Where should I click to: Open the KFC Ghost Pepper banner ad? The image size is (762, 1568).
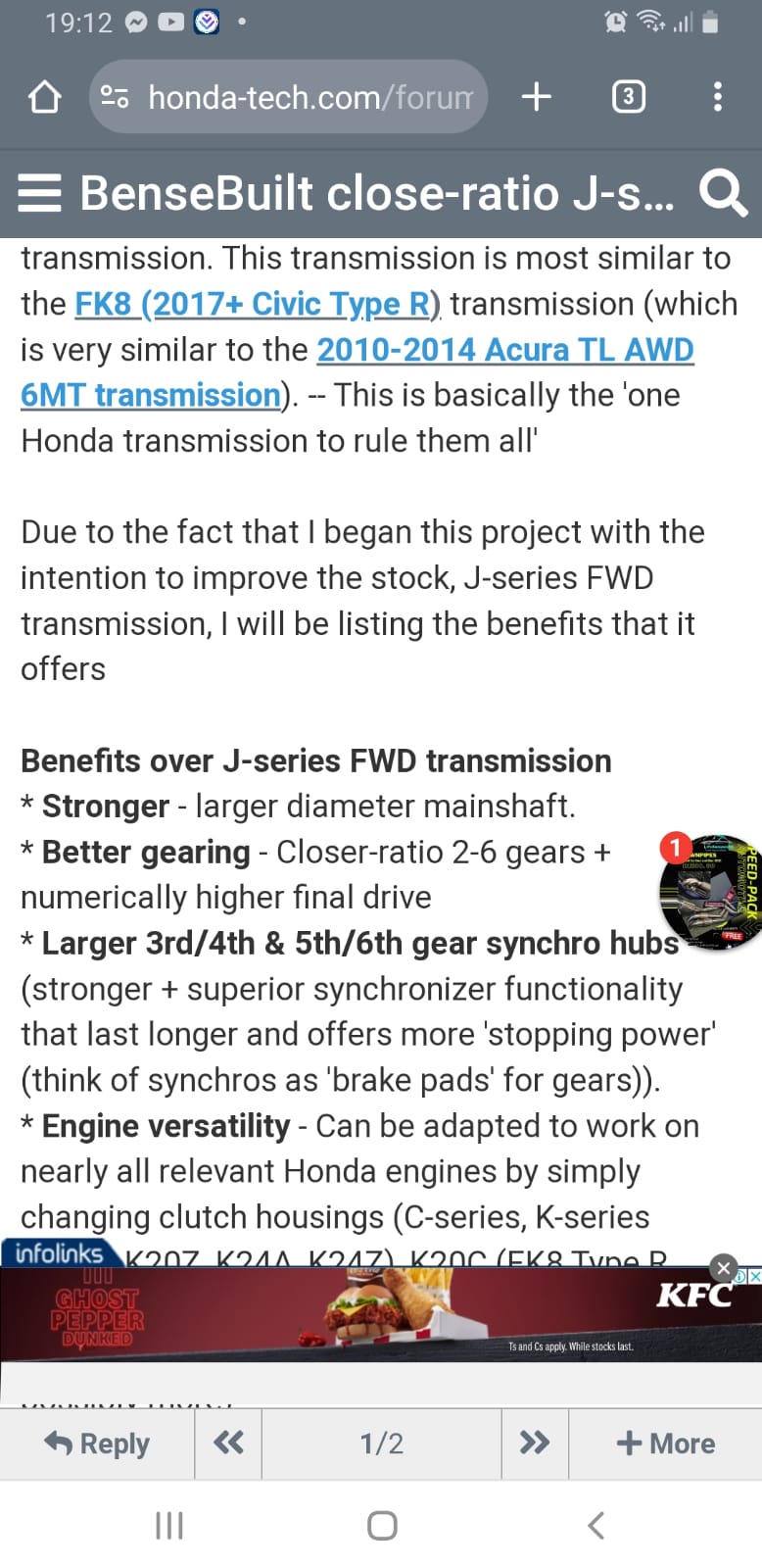click(x=392, y=1315)
